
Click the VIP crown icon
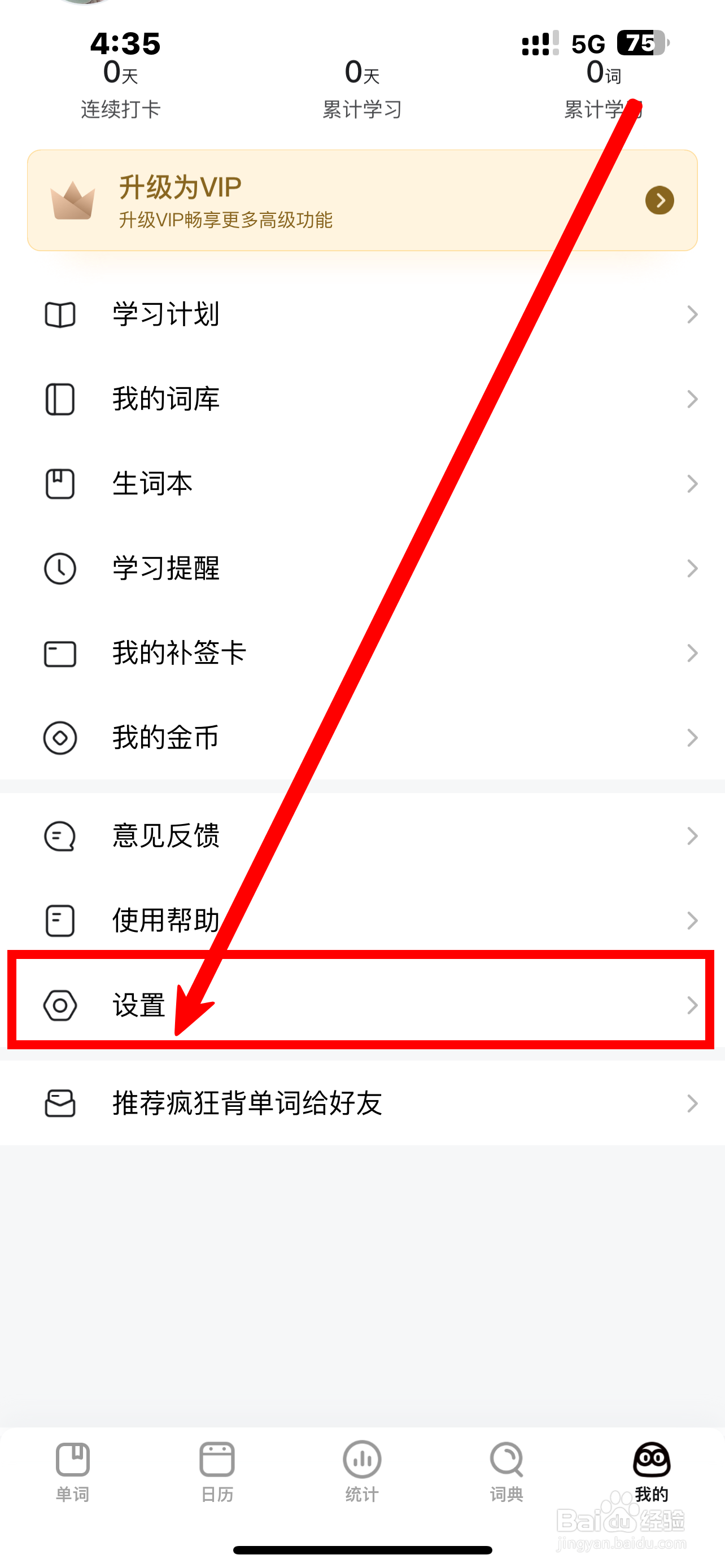72,200
